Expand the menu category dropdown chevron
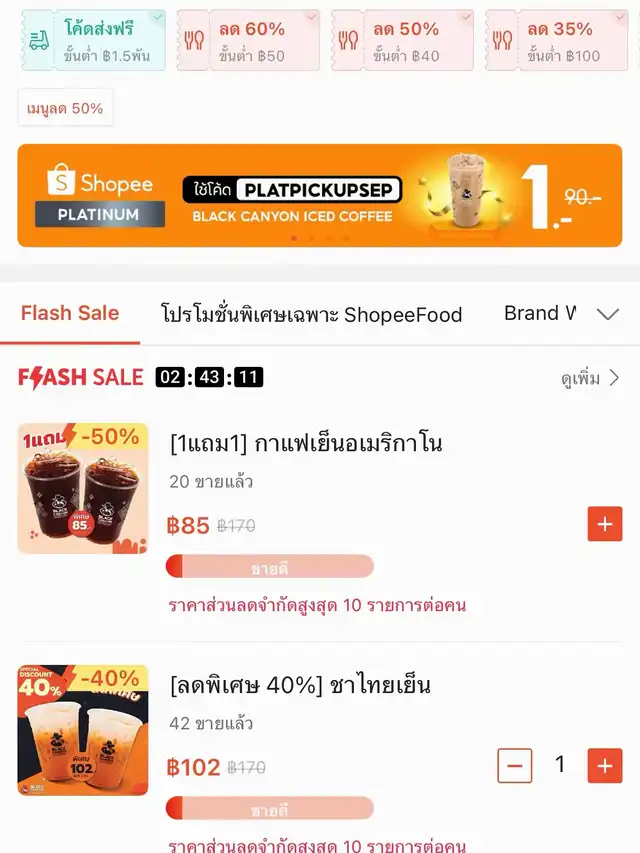 coord(607,314)
